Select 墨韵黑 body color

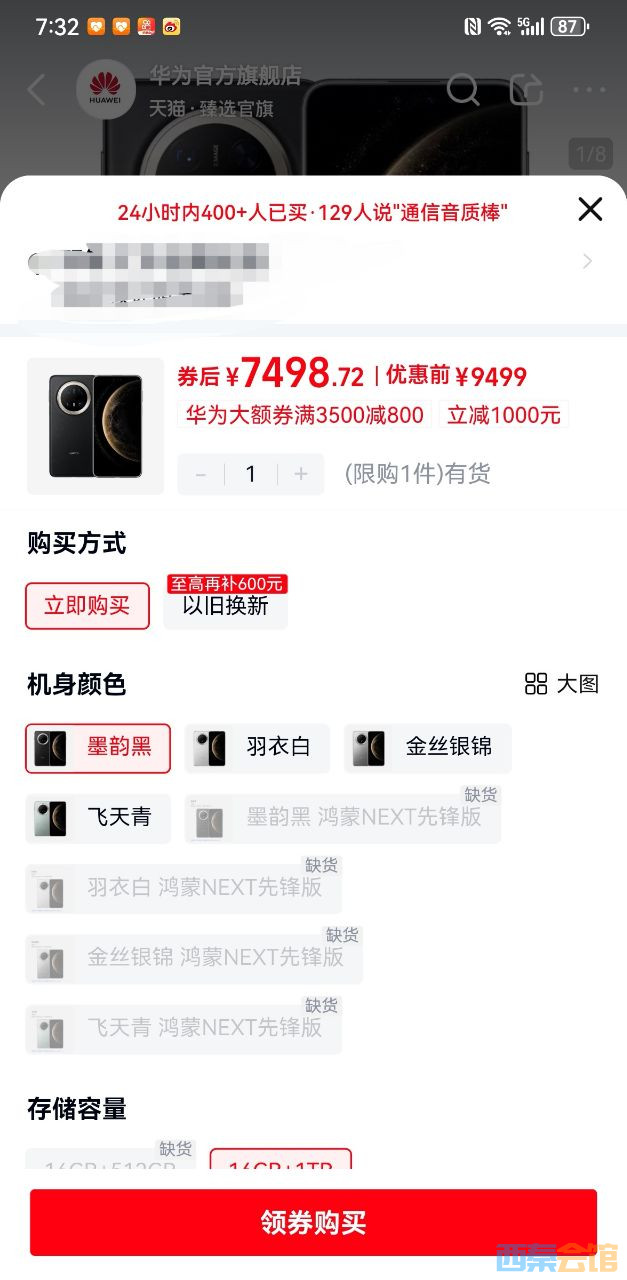click(98, 747)
